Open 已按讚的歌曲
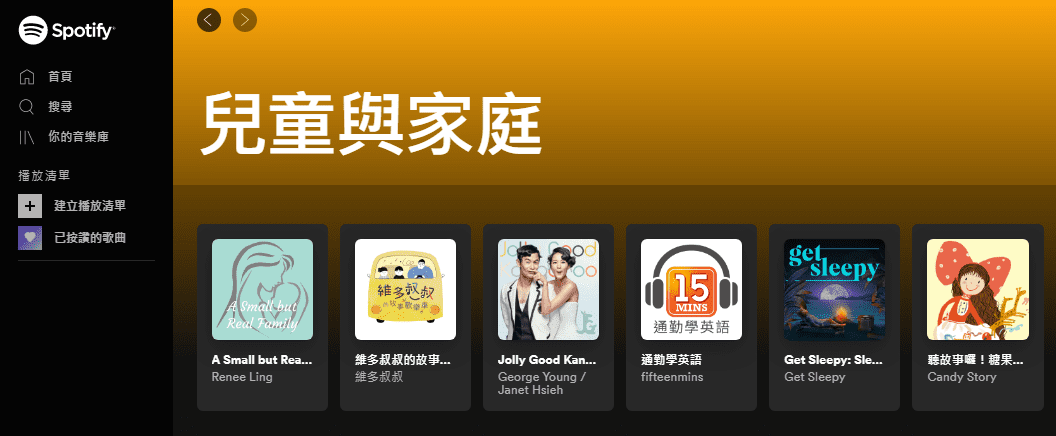 pos(90,237)
